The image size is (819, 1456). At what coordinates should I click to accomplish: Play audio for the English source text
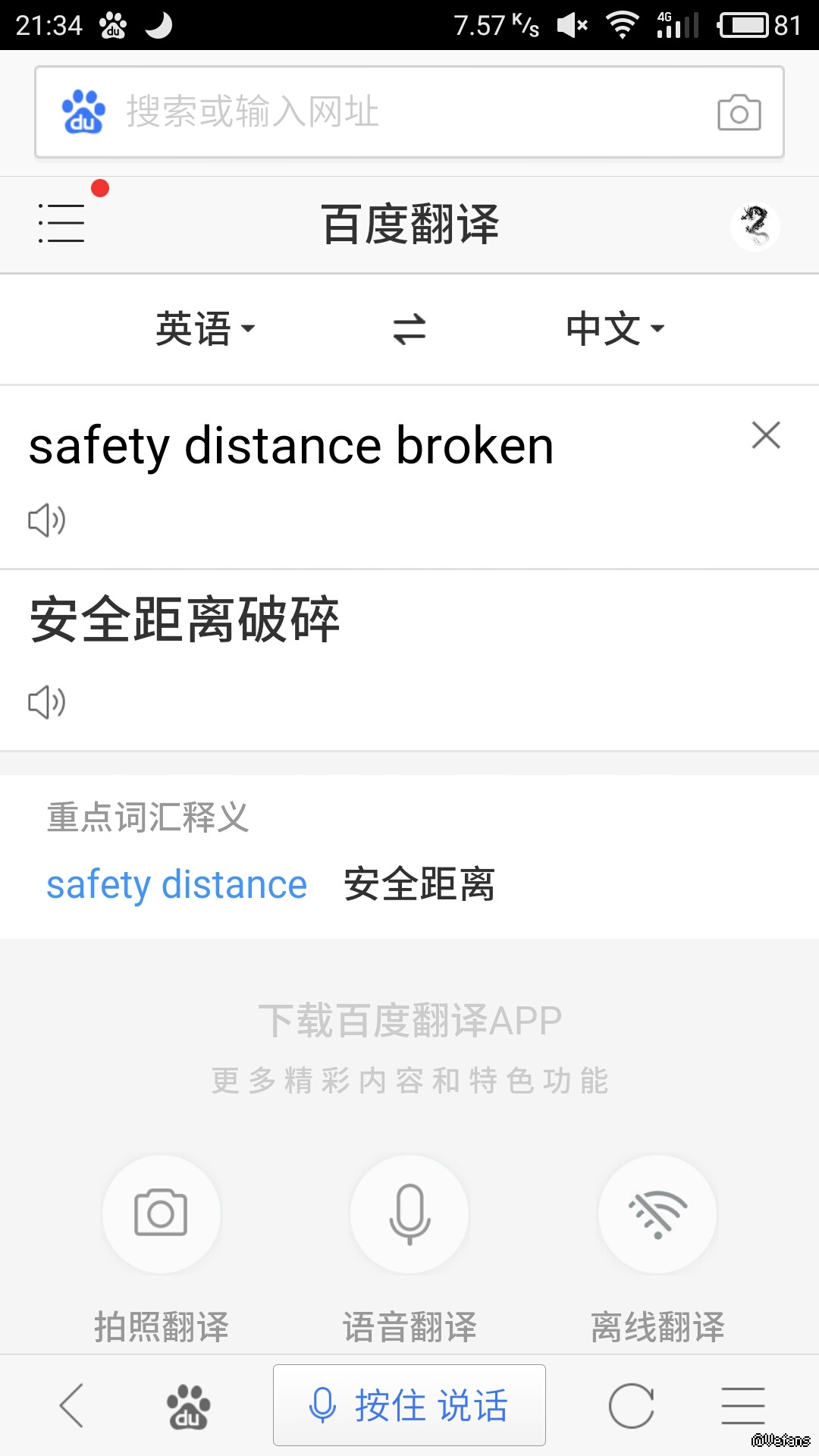pos(46,520)
